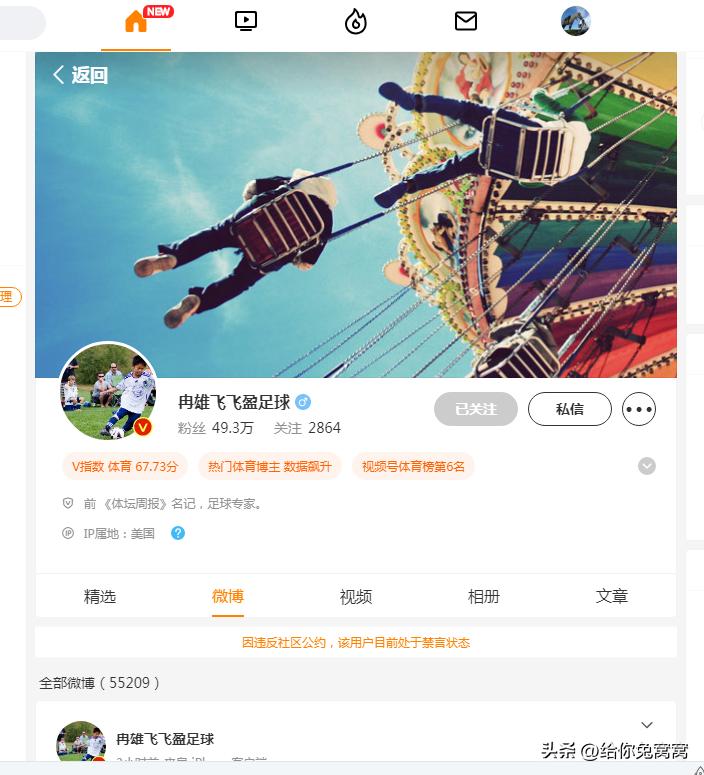Open the 粉丝 49.3万 followers list
Viewport: 704px width, 775px height.
tap(216, 428)
